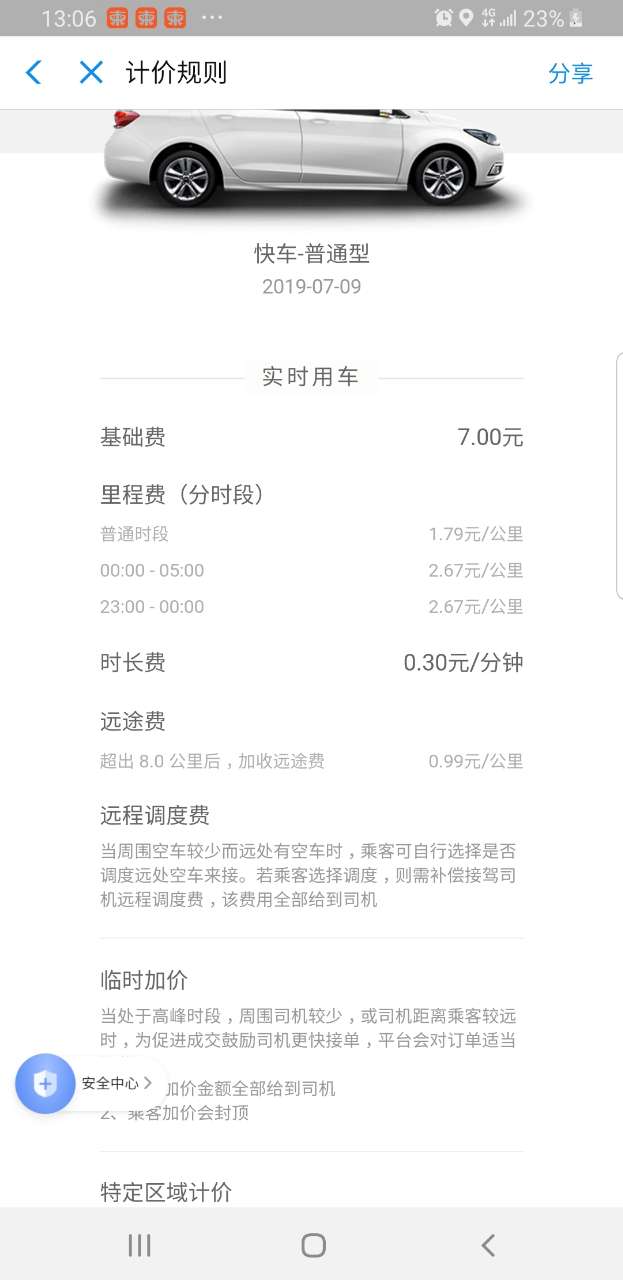Tap 分享 to share this page
This screenshot has width=623, height=1280.
click(570, 73)
